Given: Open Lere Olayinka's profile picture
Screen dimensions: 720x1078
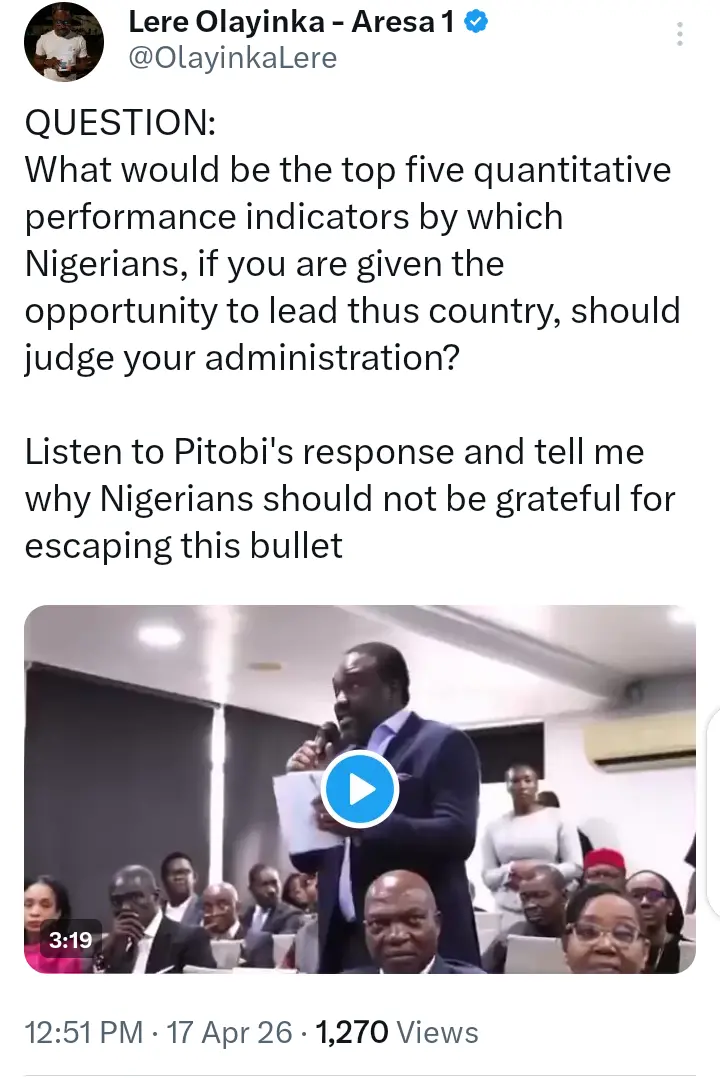Looking at the screenshot, I should tap(63, 40).
